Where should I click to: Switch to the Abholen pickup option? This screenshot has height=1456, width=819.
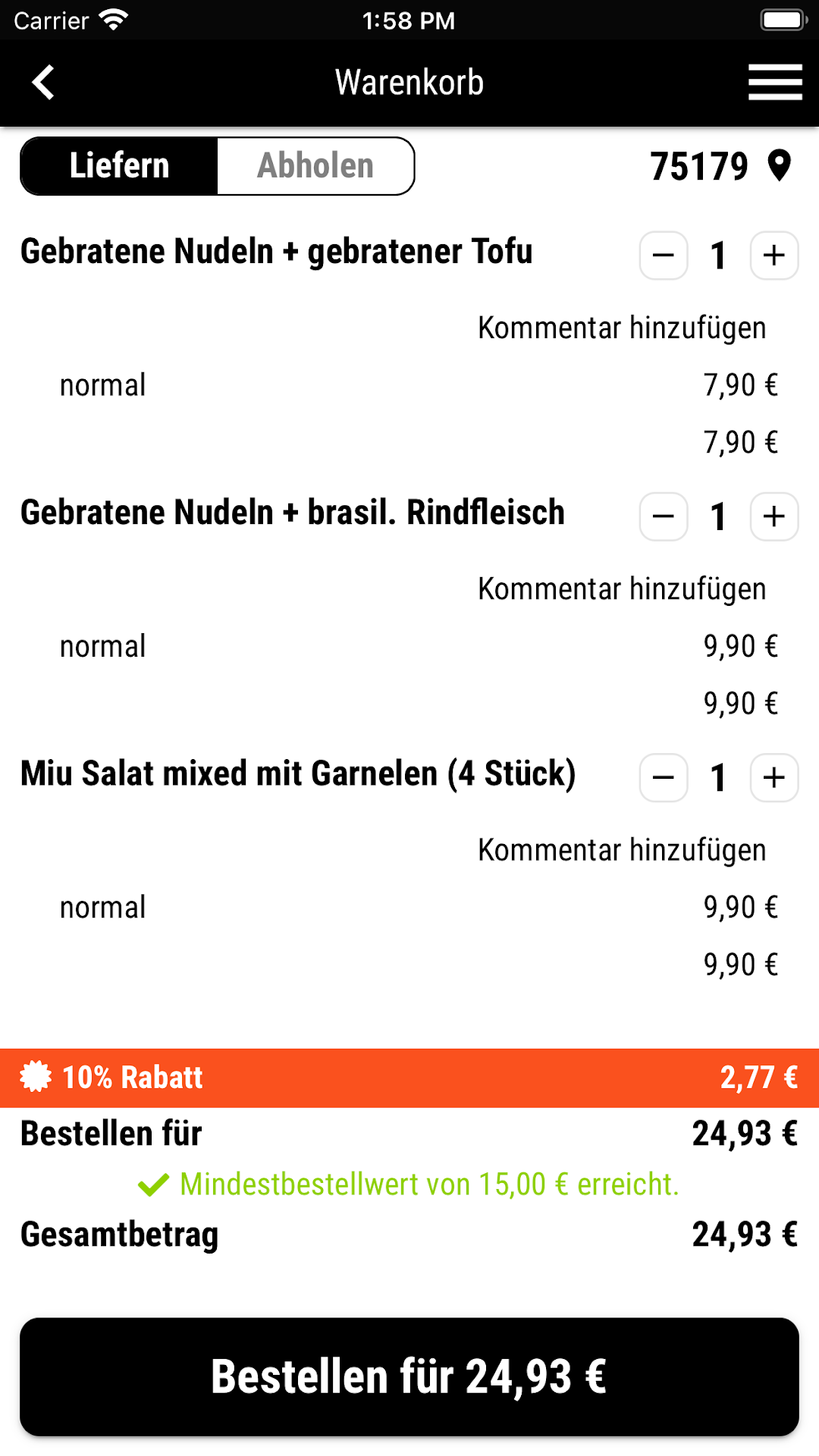(315, 166)
